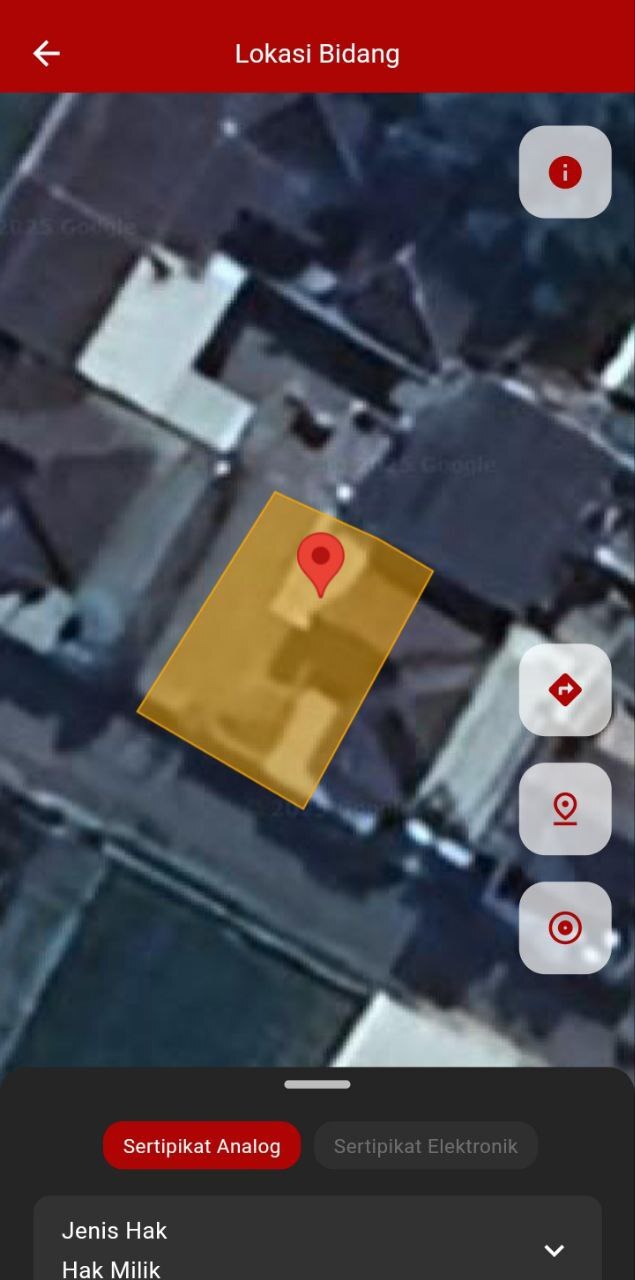This screenshot has width=635, height=1280.
Task: Expand the Jenis Hak section
Action: point(554,1250)
